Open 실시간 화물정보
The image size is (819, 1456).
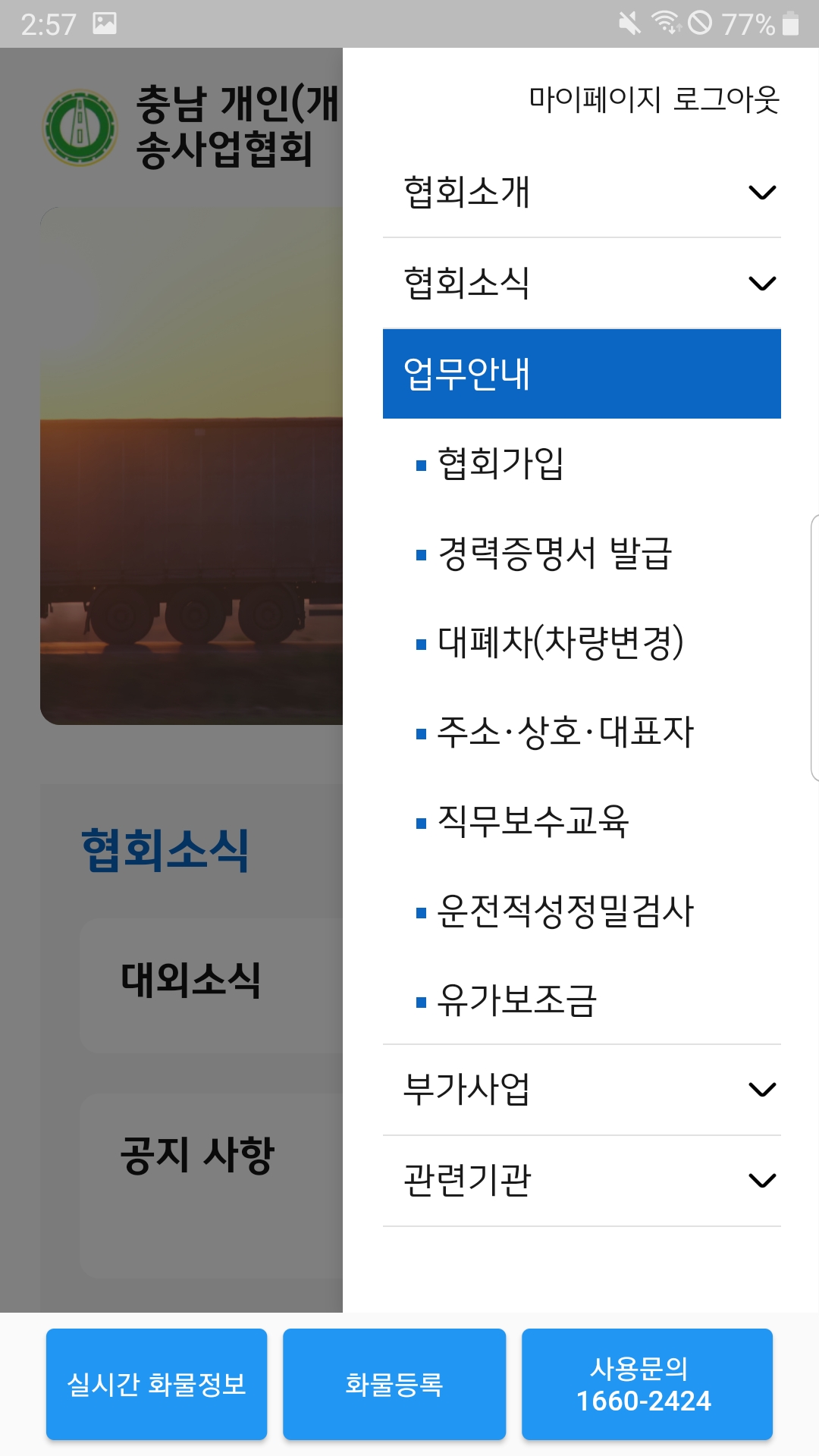tap(157, 1384)
